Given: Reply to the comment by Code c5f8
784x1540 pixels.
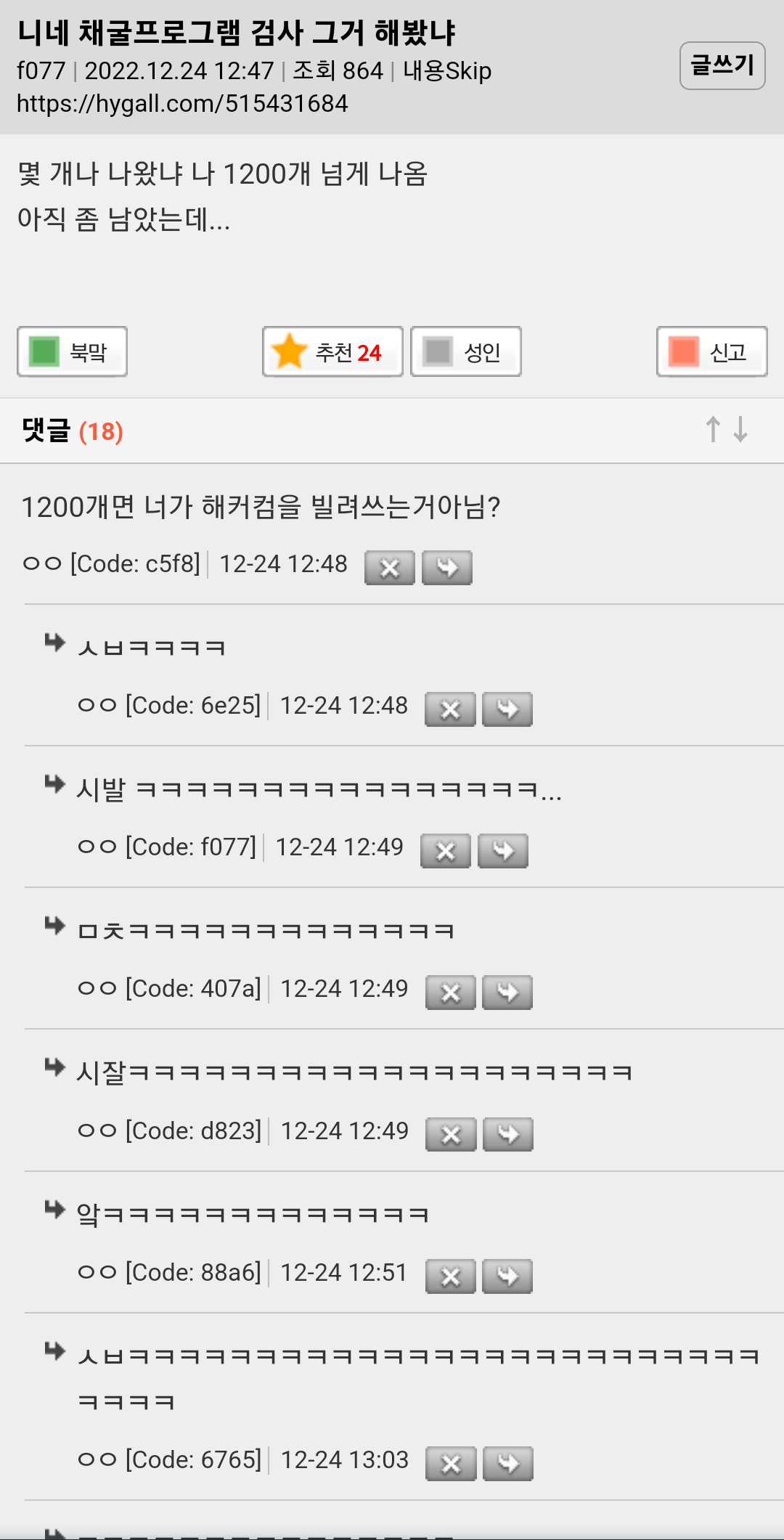Looking at the screenshot, I should click(447, 568).
